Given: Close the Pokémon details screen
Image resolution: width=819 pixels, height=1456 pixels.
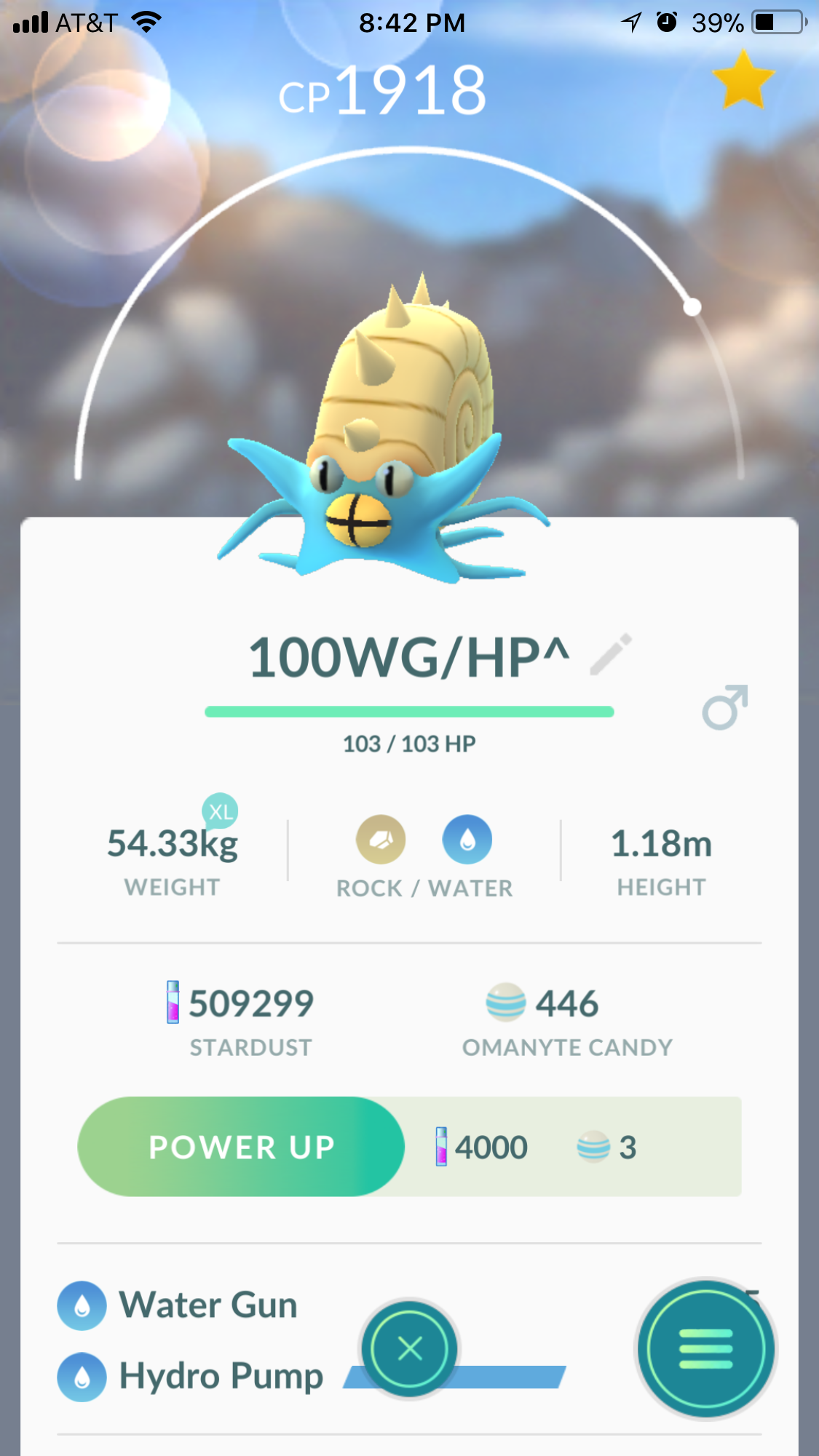Looking at the screenshot, I should click(410, 1348).
